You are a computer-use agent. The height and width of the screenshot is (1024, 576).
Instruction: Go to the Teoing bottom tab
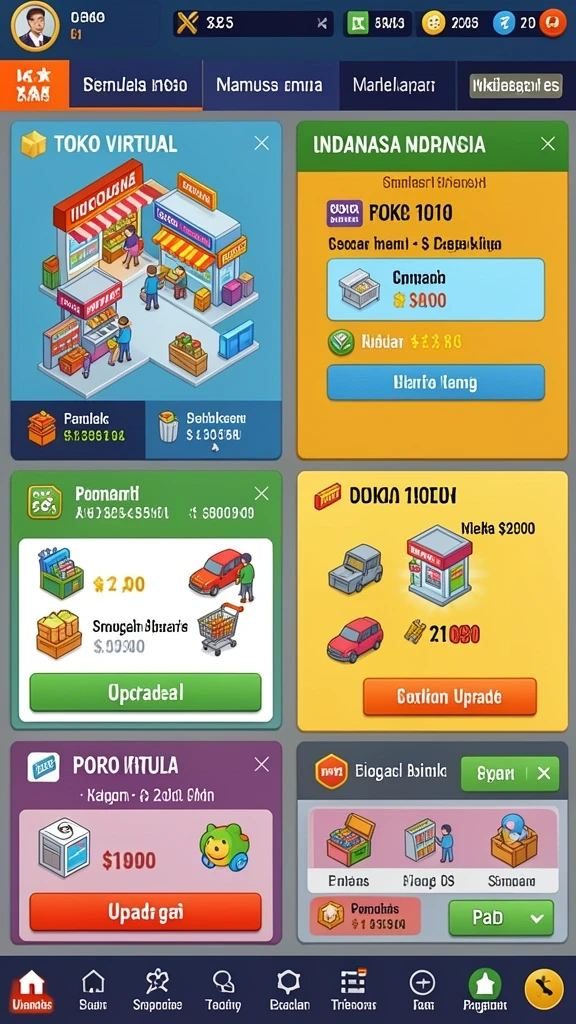223,991
